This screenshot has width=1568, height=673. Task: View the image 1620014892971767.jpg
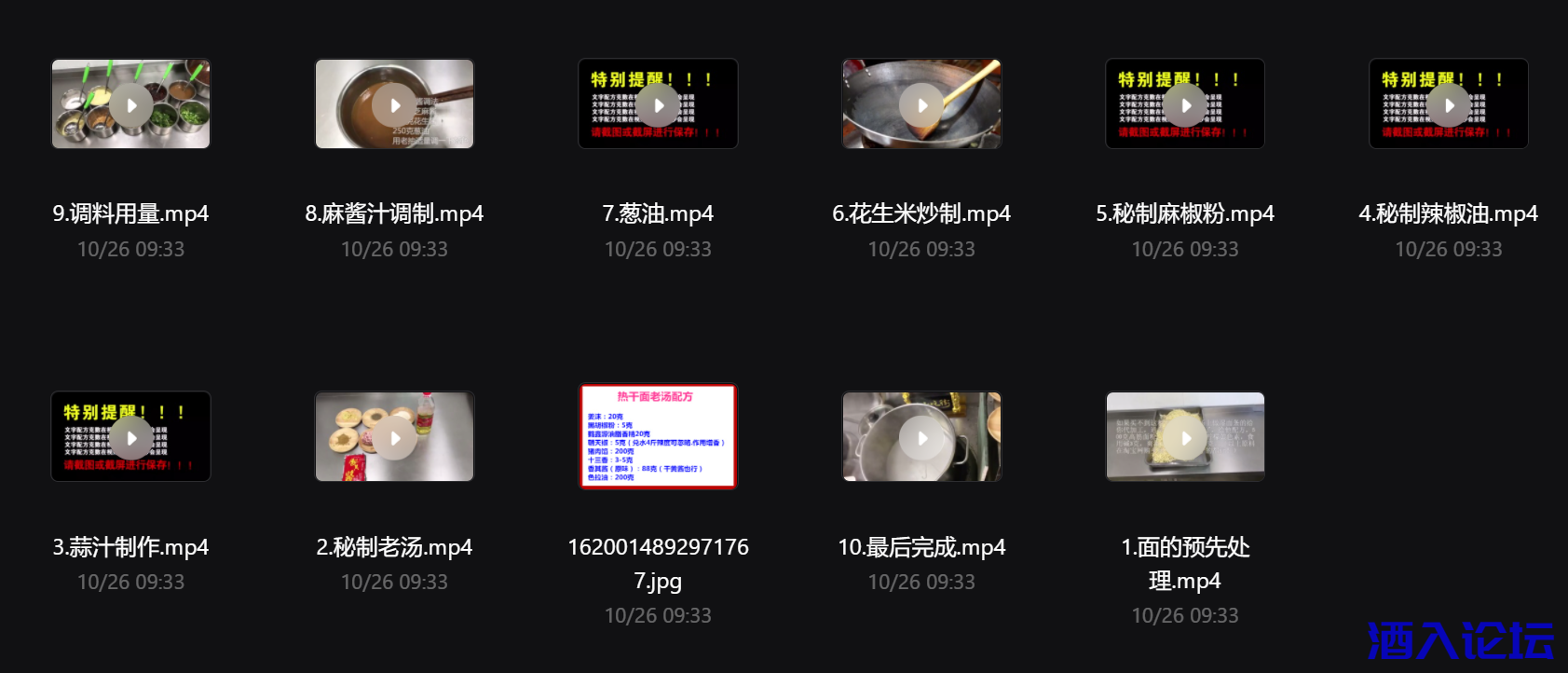pyautogui.click(x=659, y=436)
